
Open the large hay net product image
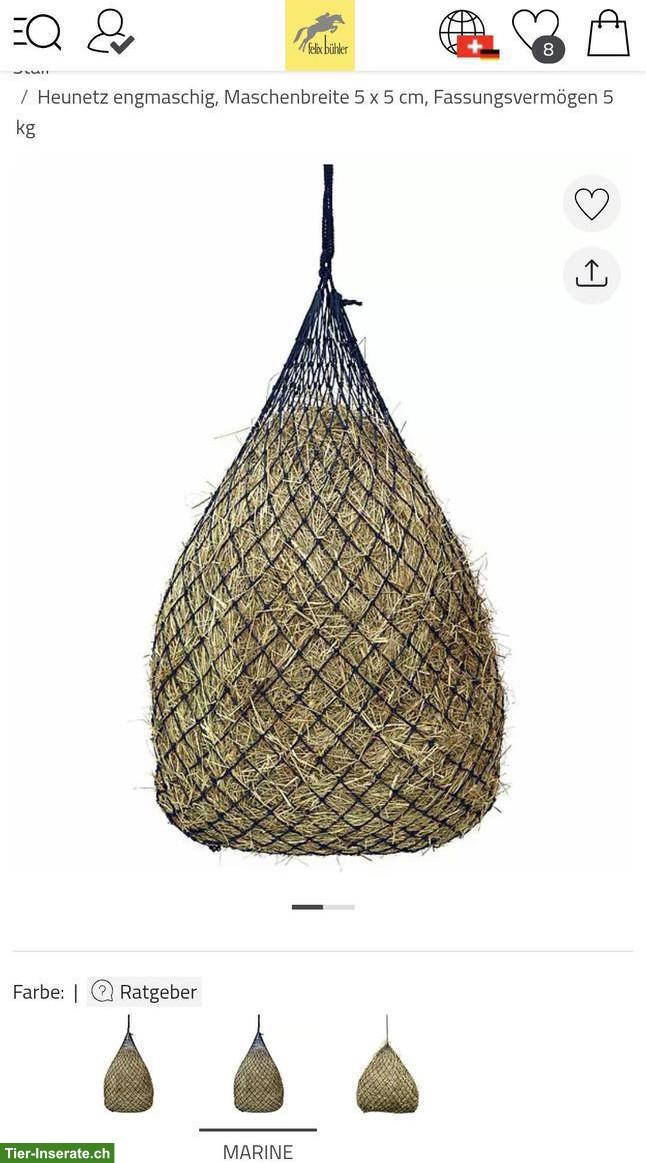(323, 520)
